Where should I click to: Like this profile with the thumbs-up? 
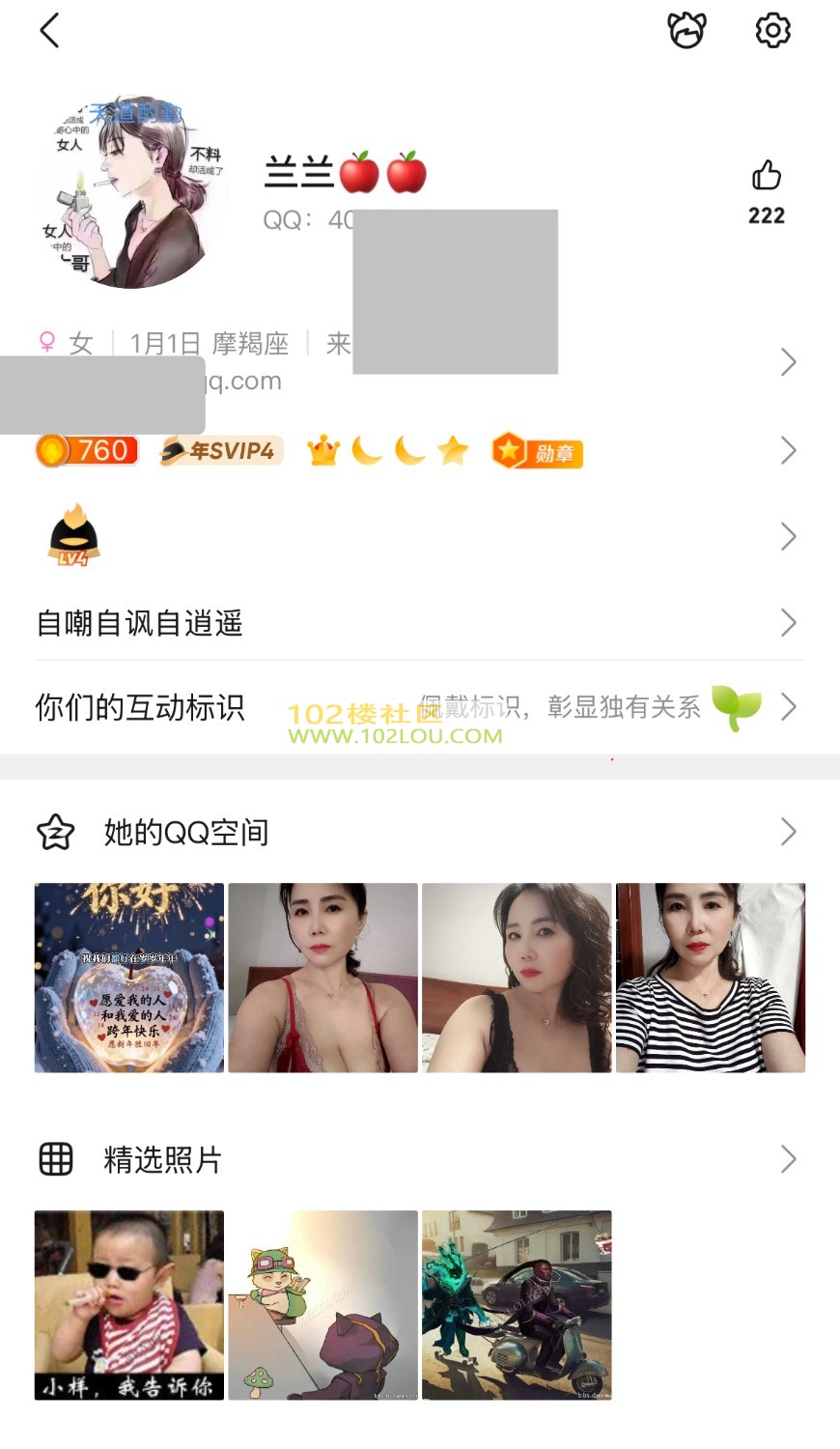click(x=767, y=177)
